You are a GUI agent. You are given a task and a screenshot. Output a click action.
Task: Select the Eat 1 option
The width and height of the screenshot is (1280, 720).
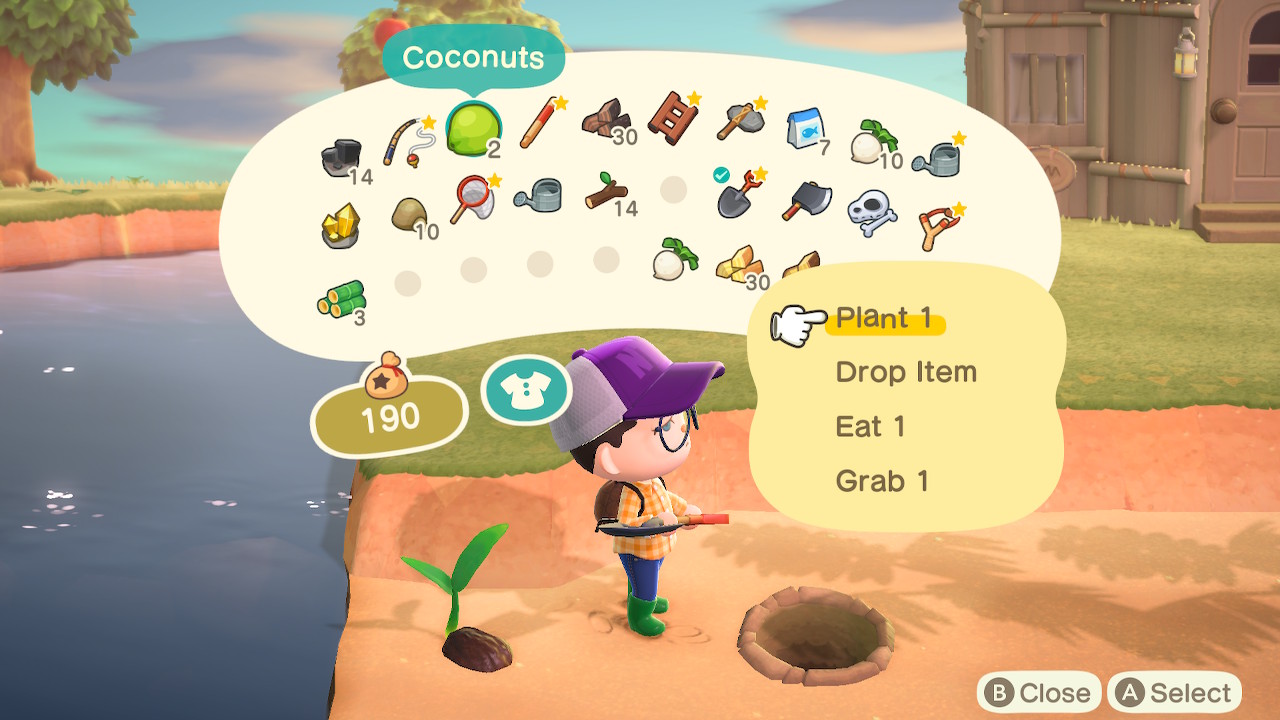pyautogui.click(x=870, y=427)
